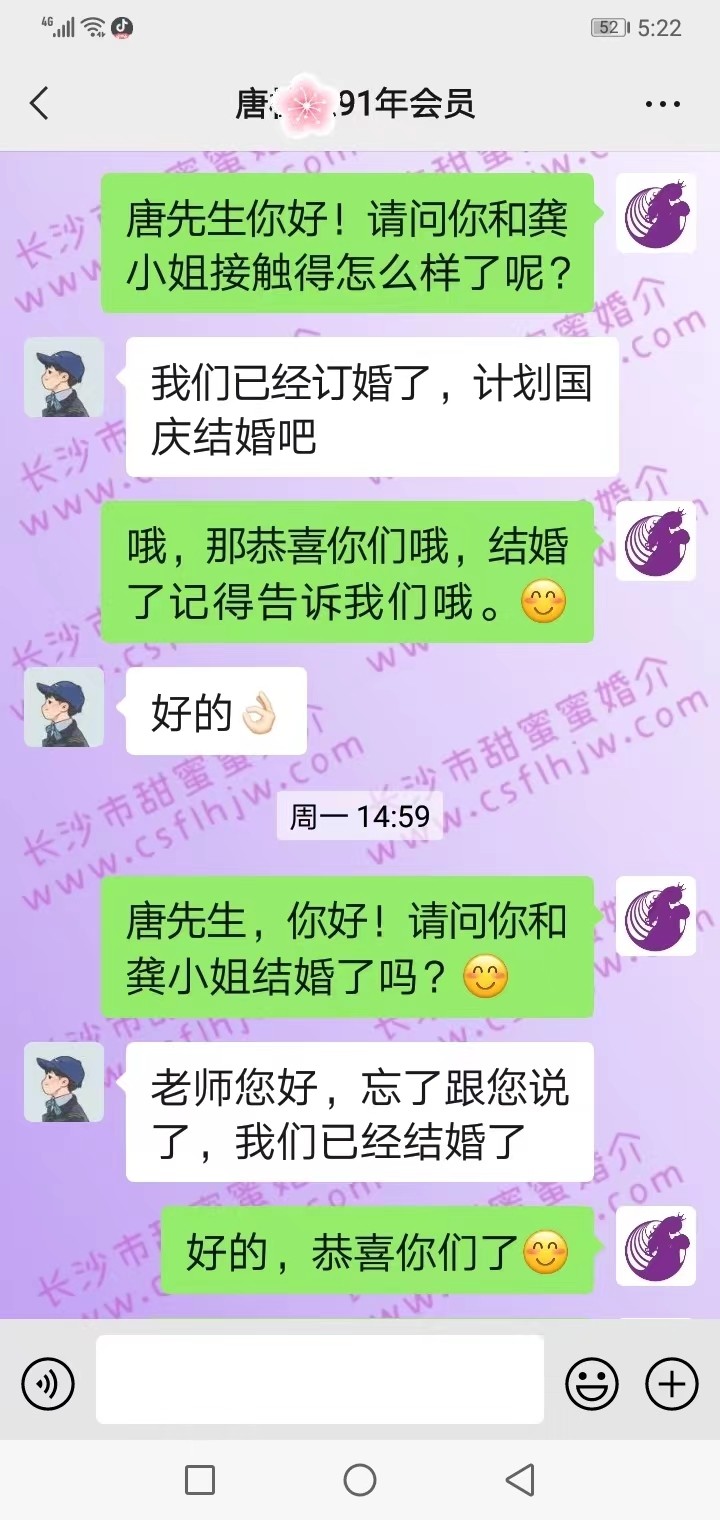Open the plus attachments menu
Viewport: 720px width, 1520px height.
coord(671,1385)
